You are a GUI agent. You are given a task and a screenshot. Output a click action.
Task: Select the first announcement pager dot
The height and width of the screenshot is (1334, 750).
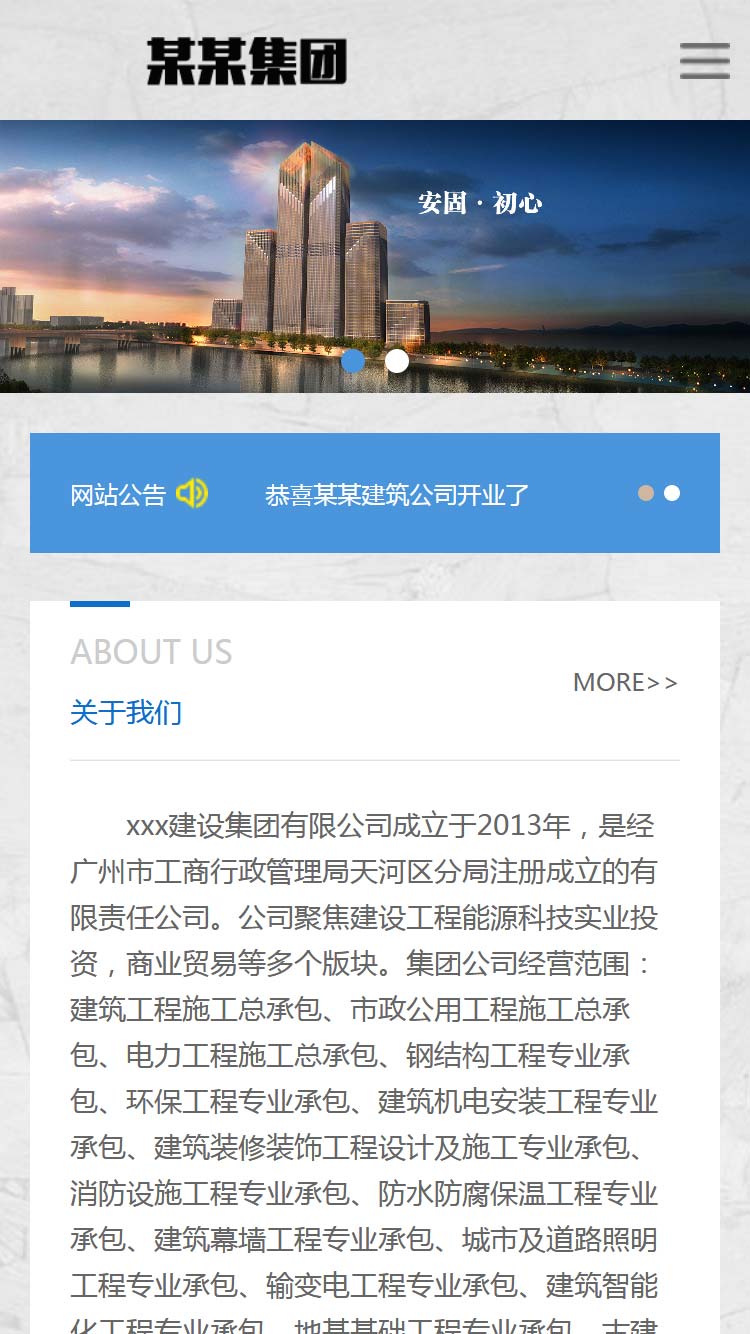[x=646, y=493]
